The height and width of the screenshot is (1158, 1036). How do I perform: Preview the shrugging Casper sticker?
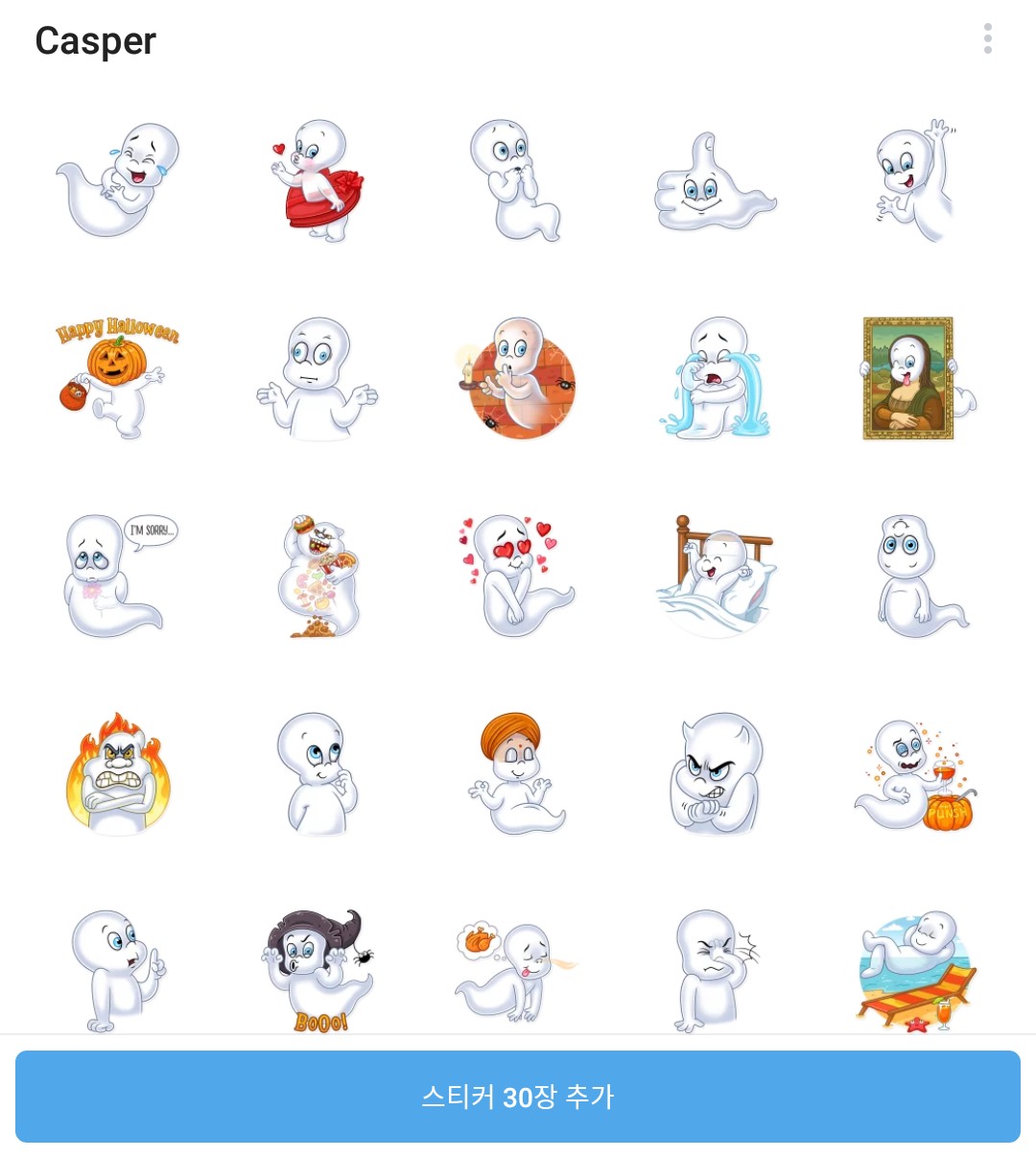[318, 380]
